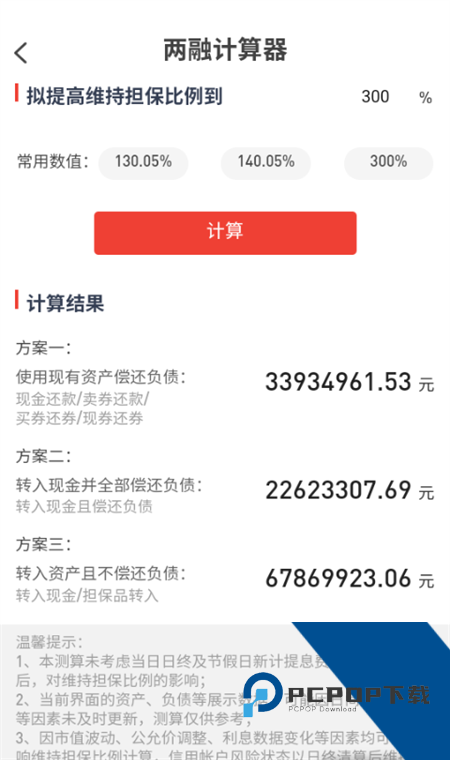Tap the red 计算 button
450x760 pixels.
click(225, 233)
